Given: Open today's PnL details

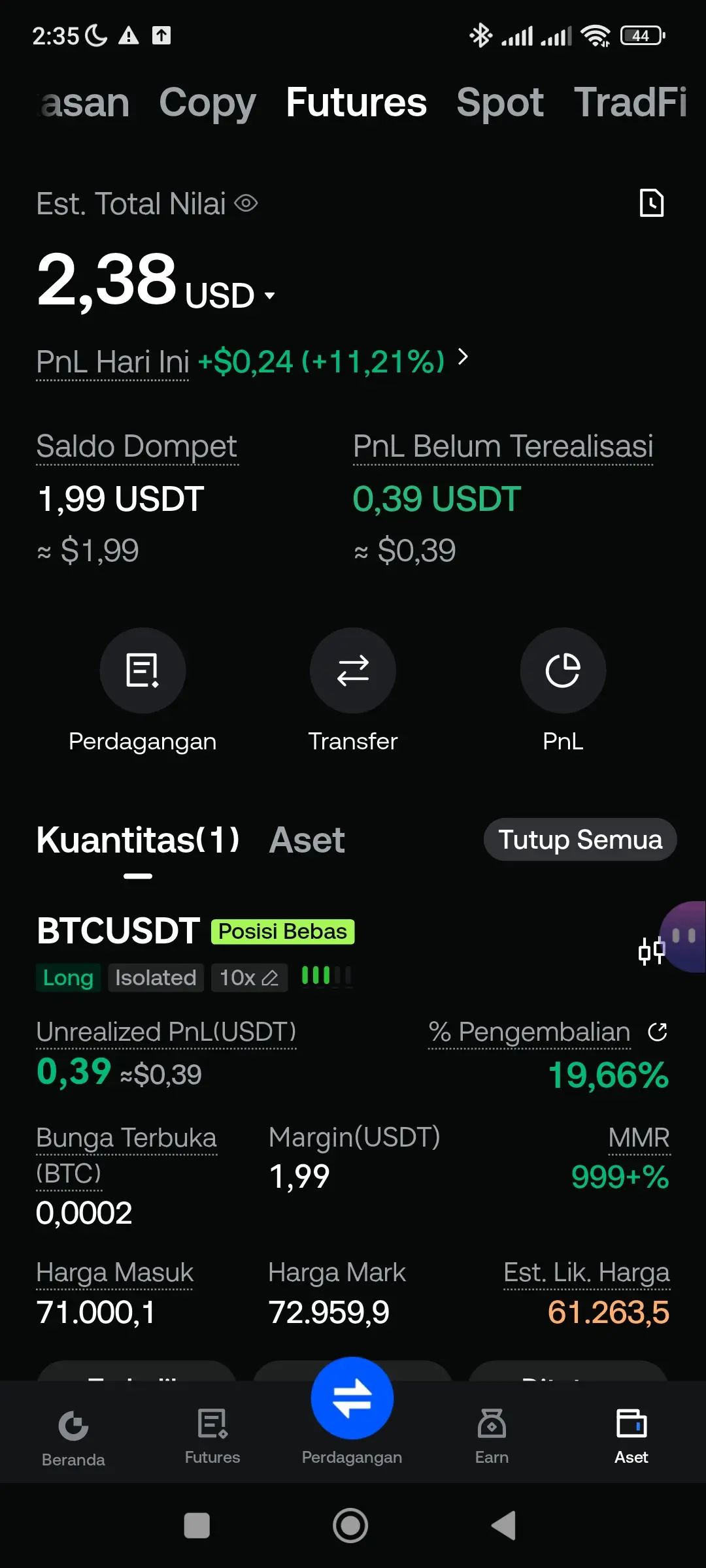Looking at the screenshot, I should pos(463,357).
